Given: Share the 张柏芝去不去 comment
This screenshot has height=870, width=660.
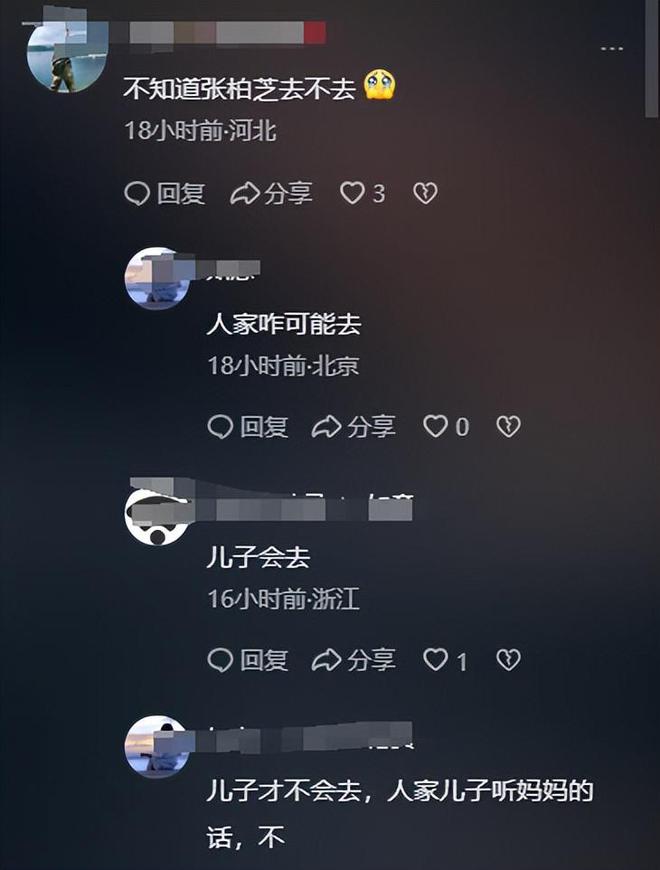Looking at the screenshot, I should [271, 193].
